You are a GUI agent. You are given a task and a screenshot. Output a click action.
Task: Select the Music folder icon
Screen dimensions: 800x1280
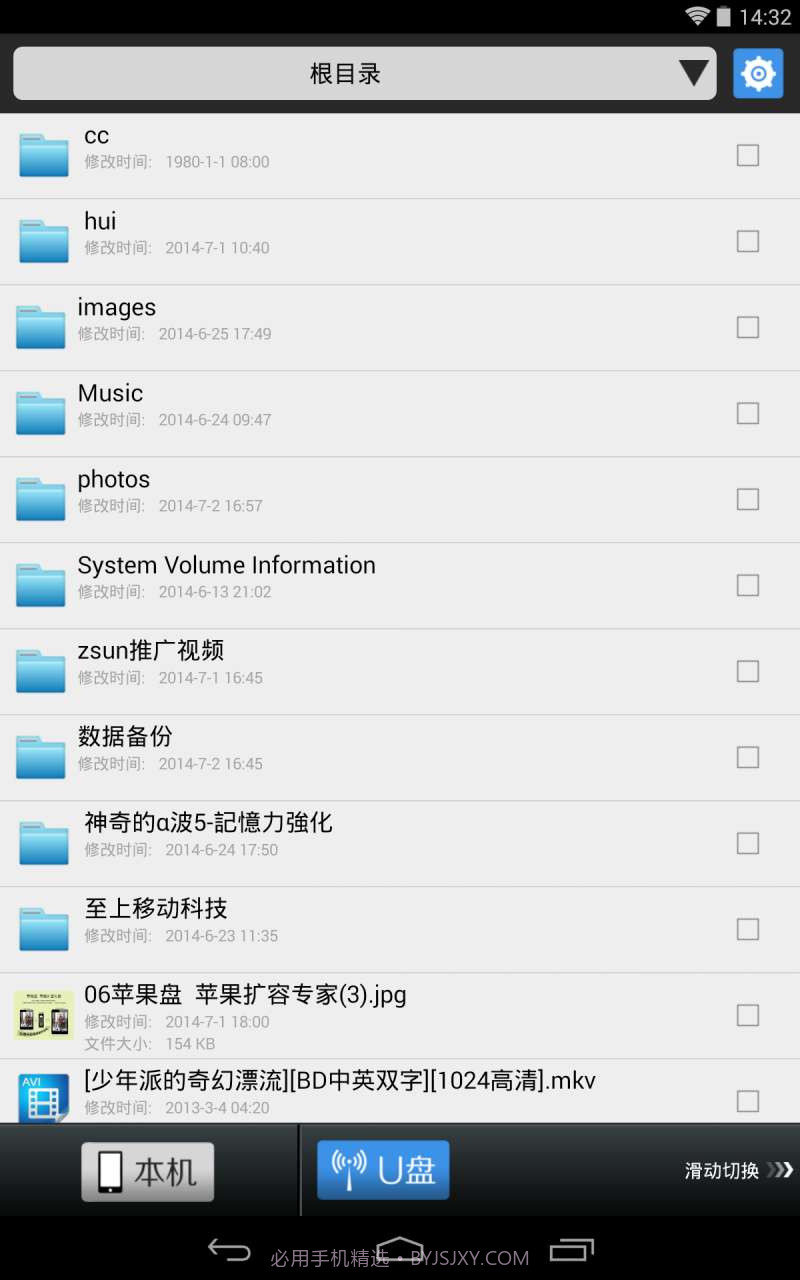coord(40,411)
